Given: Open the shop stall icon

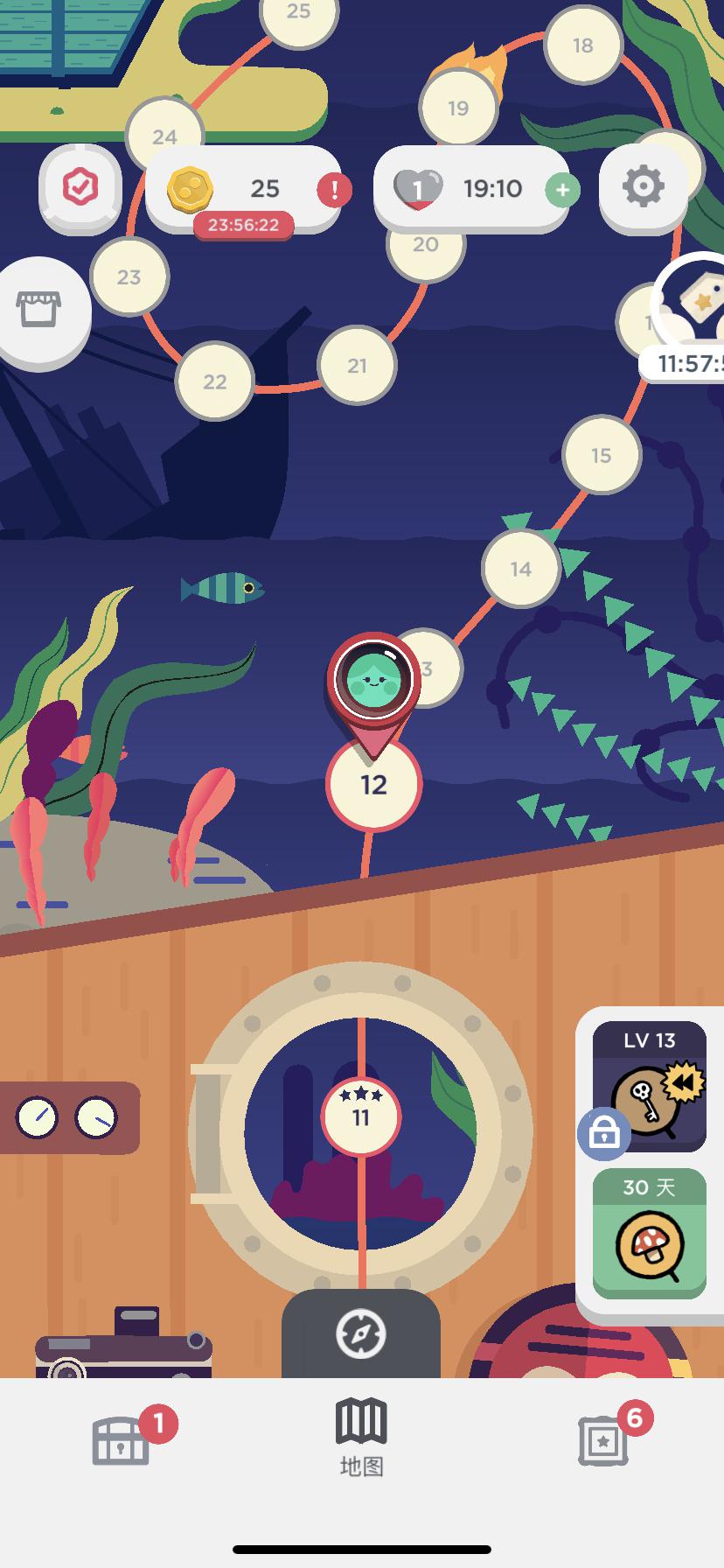Looking at the screenshot, I should [x=39, y=310].
